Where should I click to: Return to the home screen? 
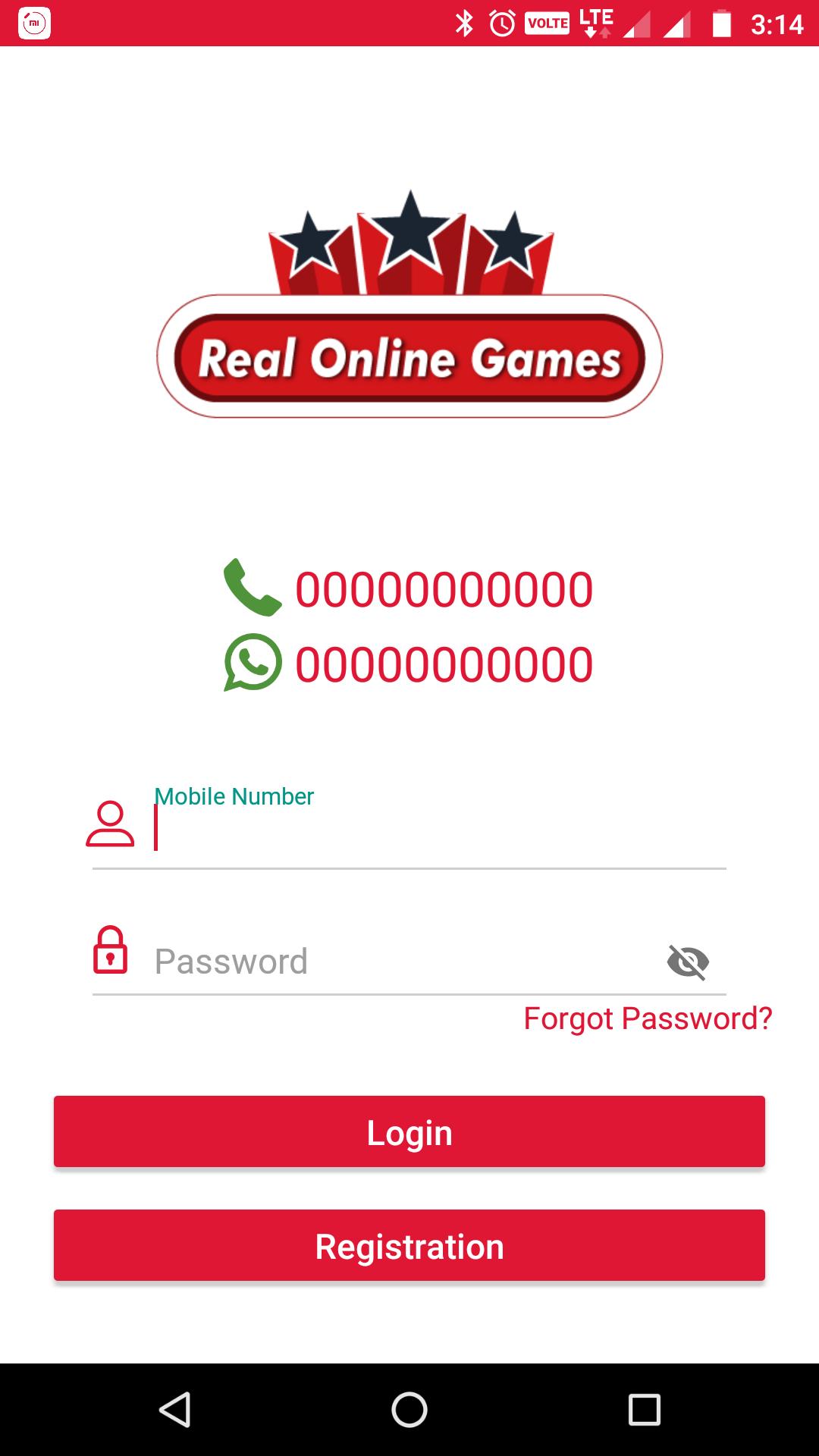pos(409,1410)
